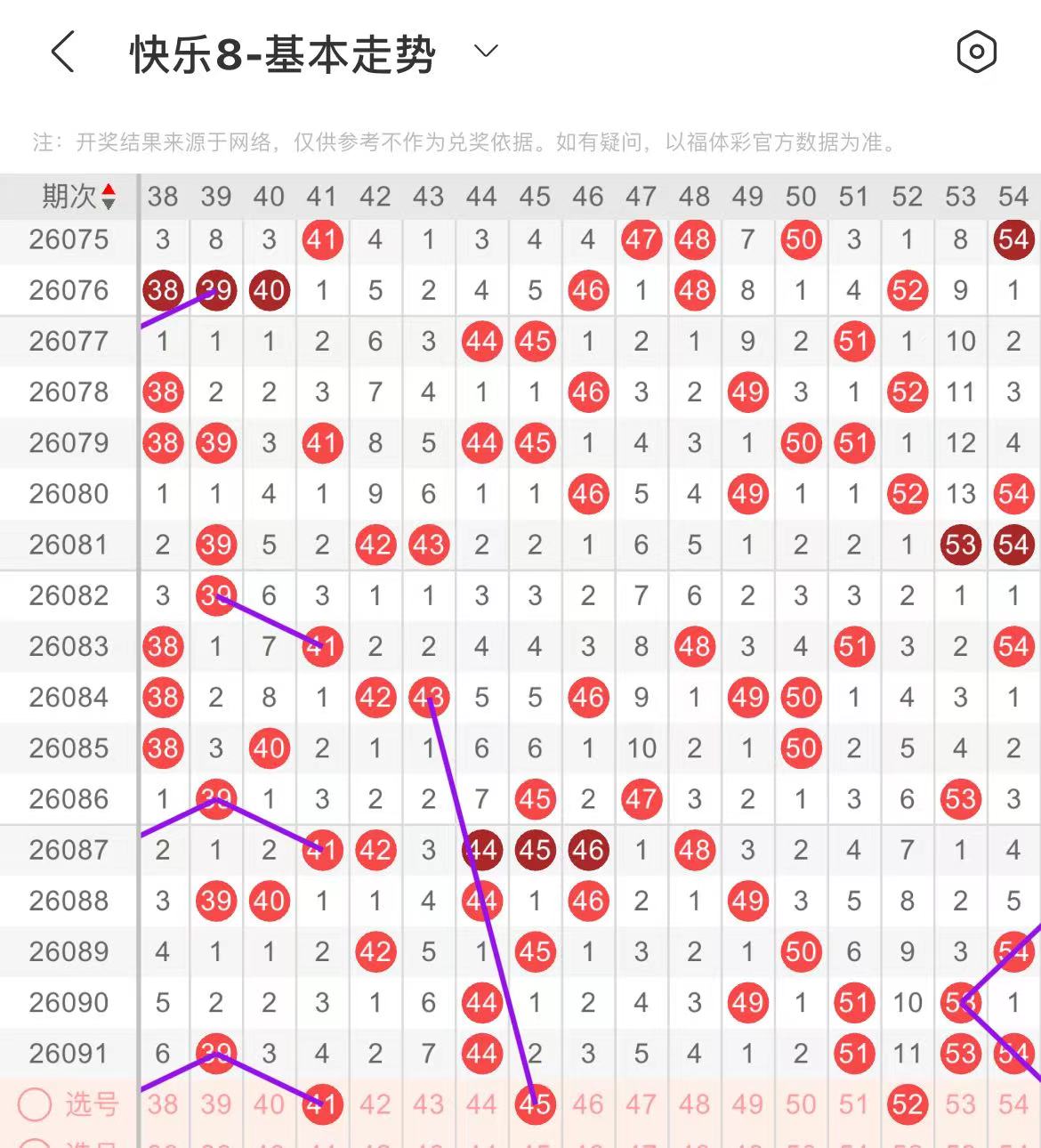Tap number 43 in the 选号 row
This screenshot has width=1041, height=1148.
pyautogui.click(x=428, y=1104)
